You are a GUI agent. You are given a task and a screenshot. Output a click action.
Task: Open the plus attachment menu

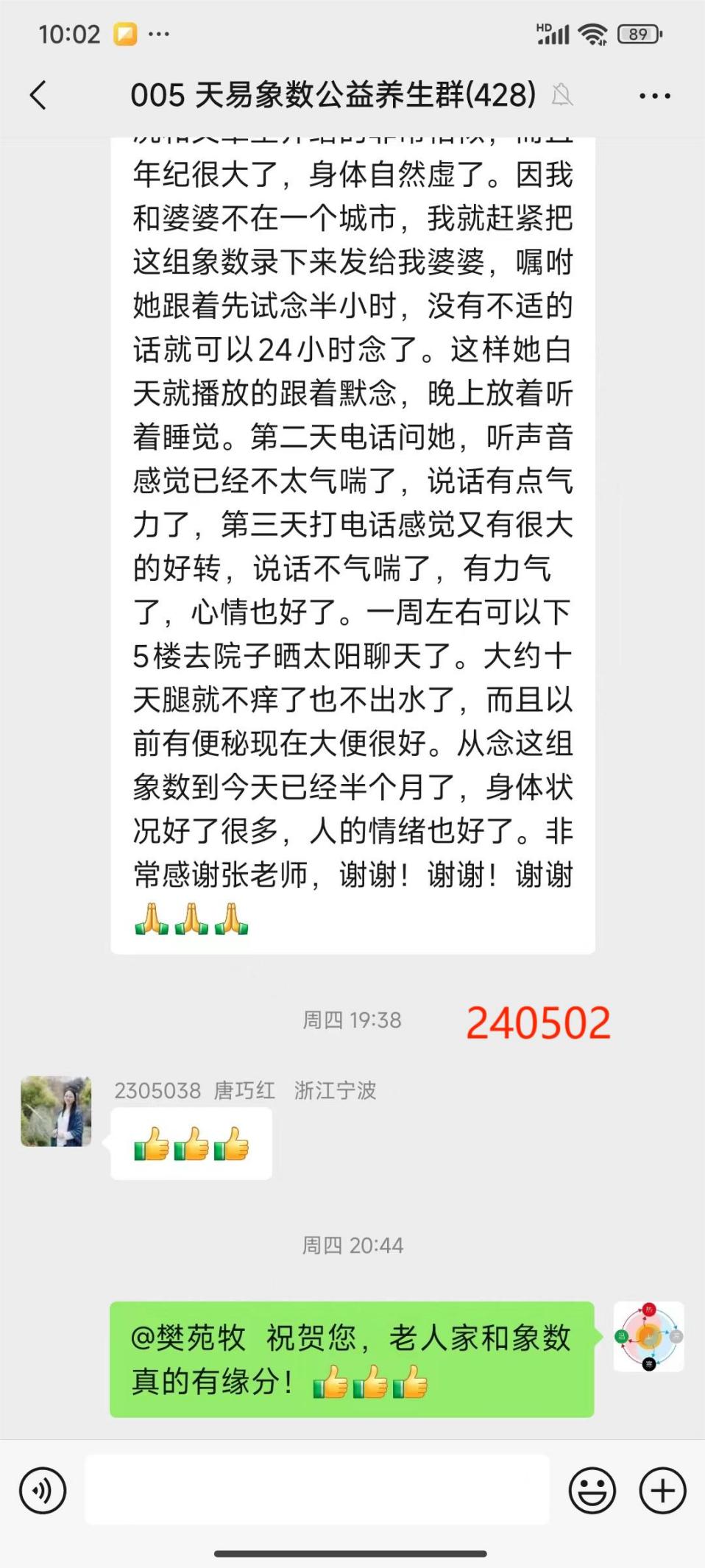[x=662, y=1491]
